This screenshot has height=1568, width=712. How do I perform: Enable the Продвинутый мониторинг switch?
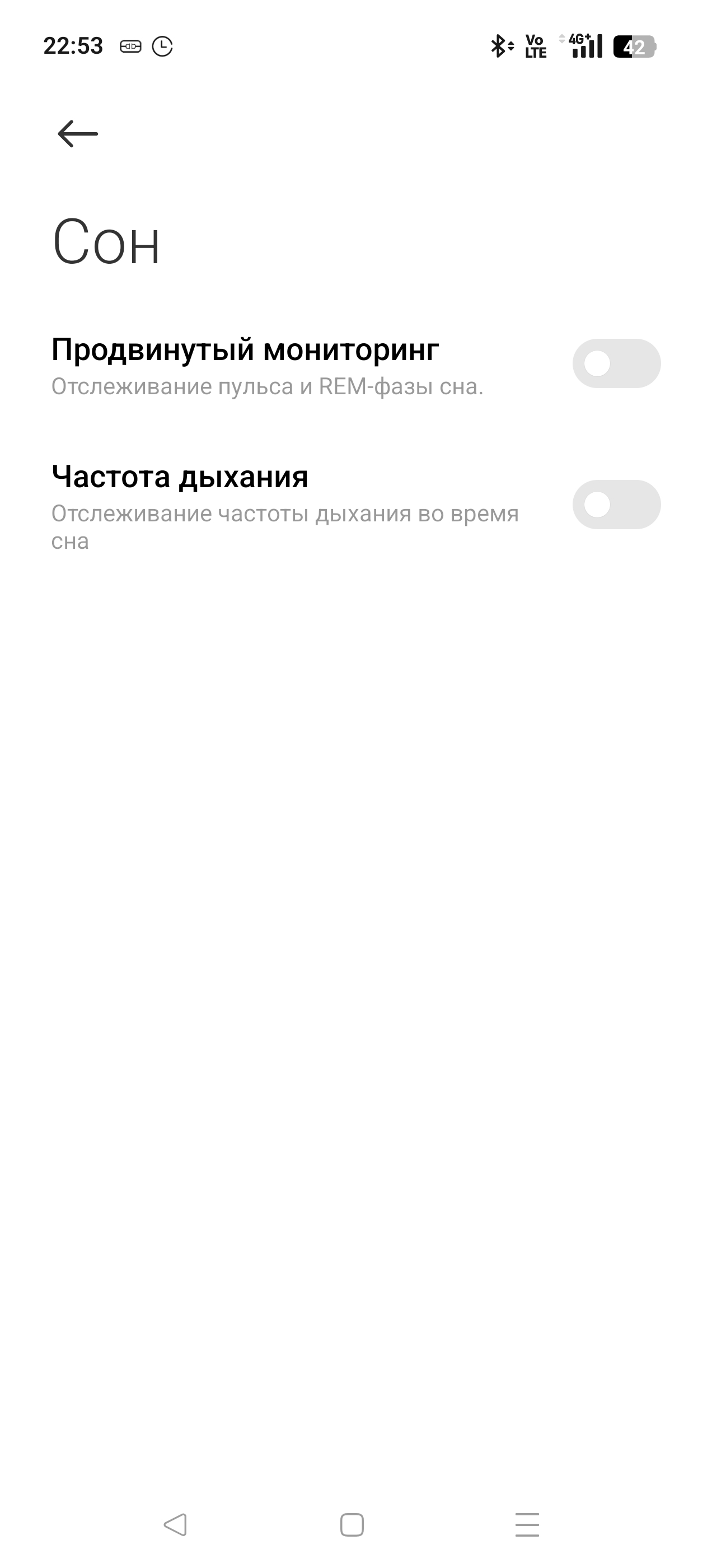pyautogui.click(x=616, y=363)
